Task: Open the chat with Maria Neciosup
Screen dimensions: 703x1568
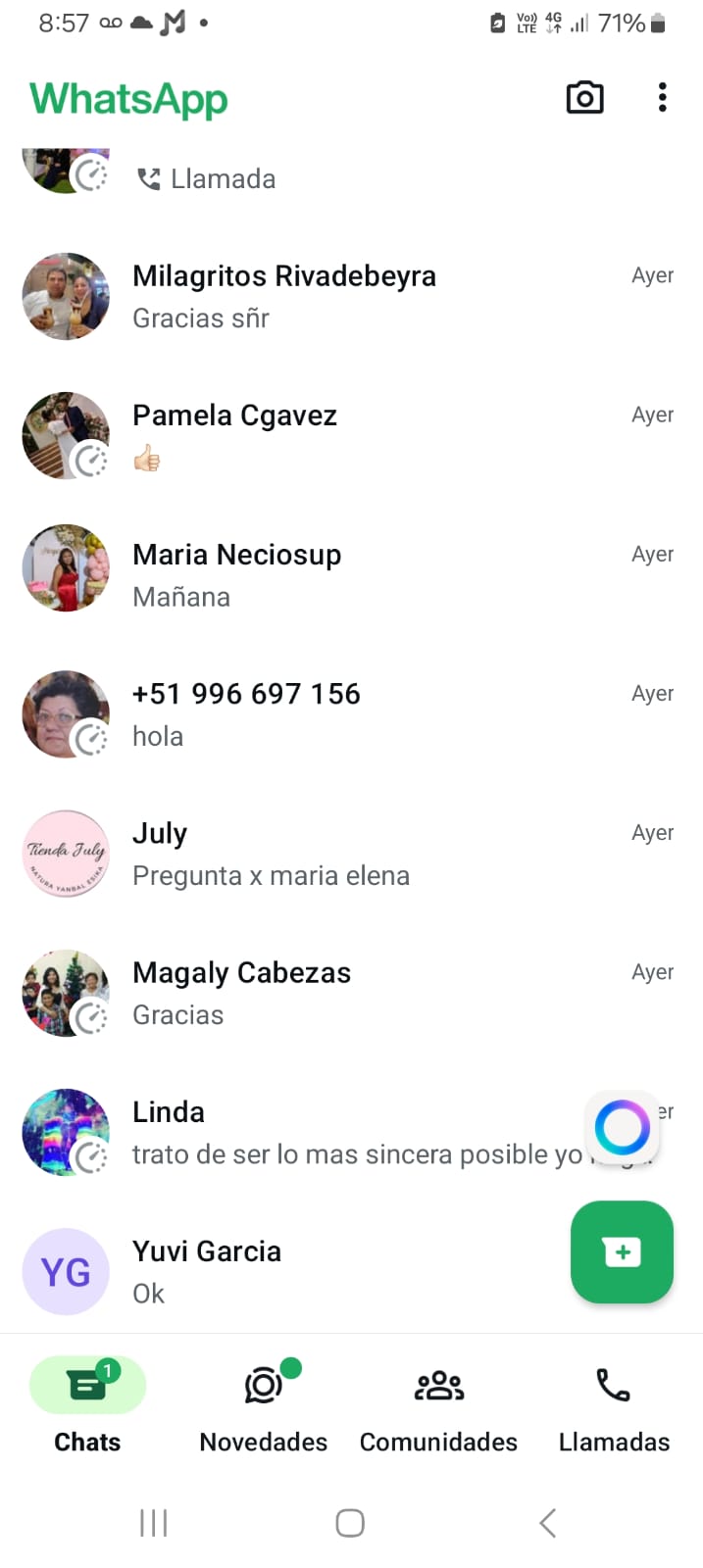Action: (x=373, y=575)
